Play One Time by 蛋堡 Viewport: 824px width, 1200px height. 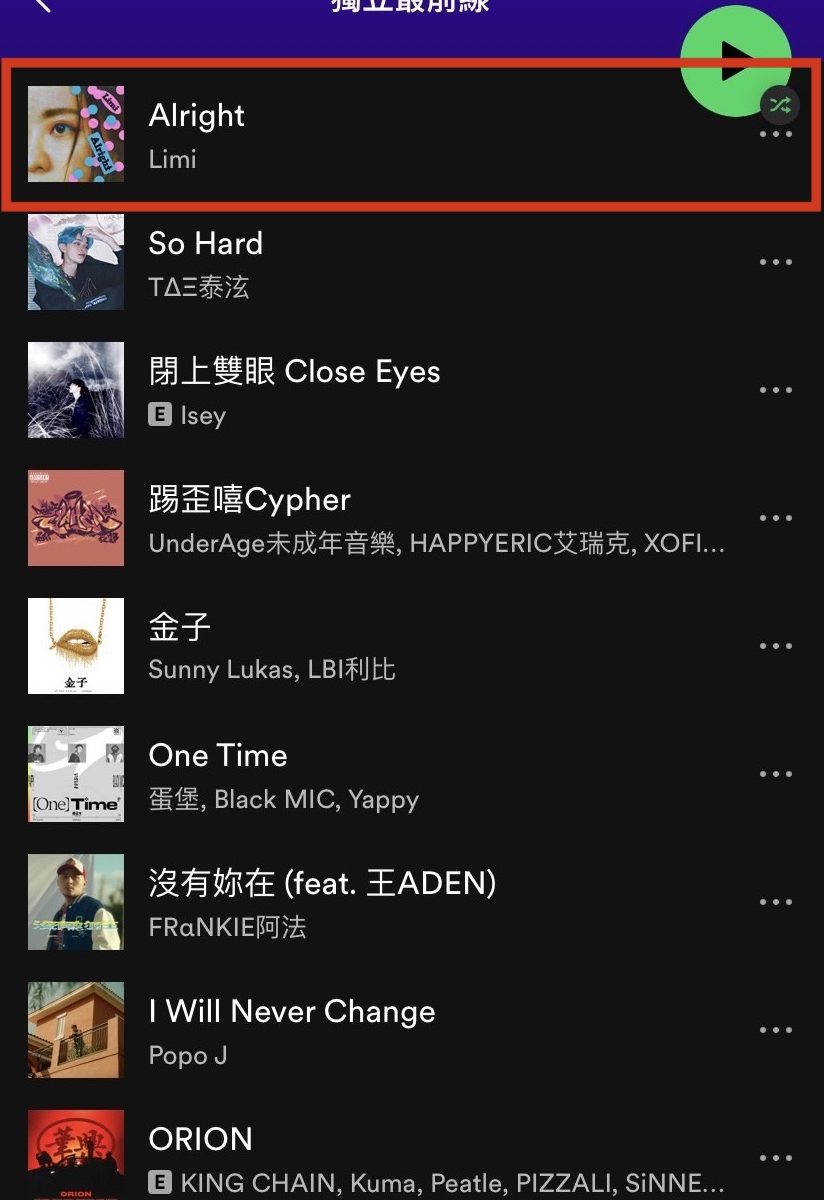coord(218,756)
